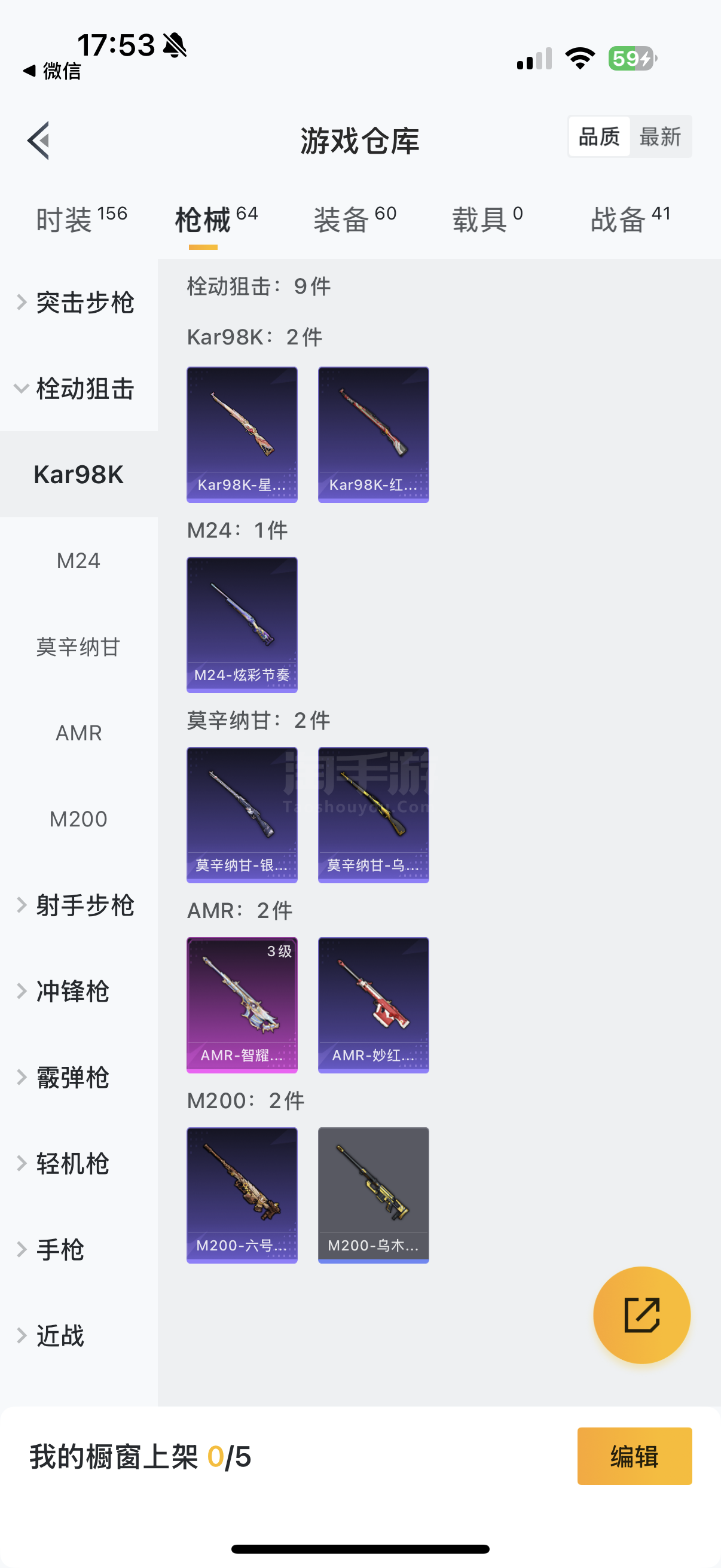Select M200 in the sidebar
Viewport: 721px width, 1568px height.
coord(79,819)
